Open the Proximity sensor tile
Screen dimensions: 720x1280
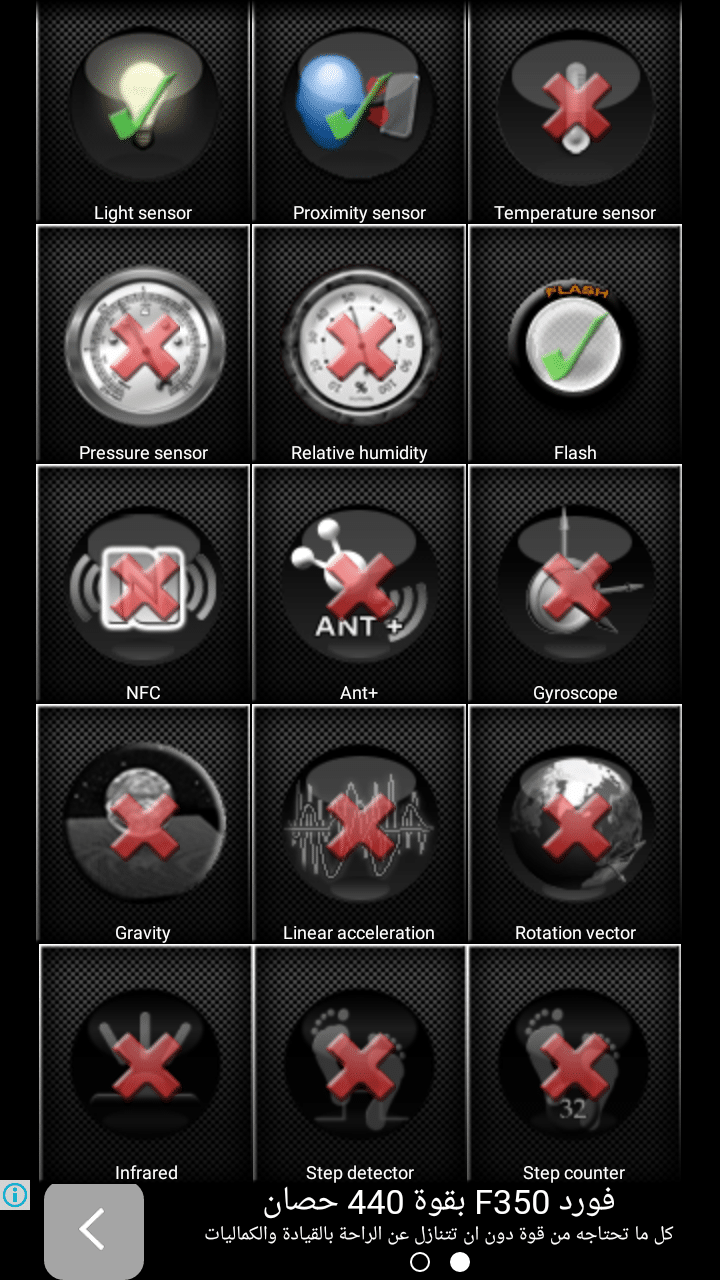(x=359, y=110)
